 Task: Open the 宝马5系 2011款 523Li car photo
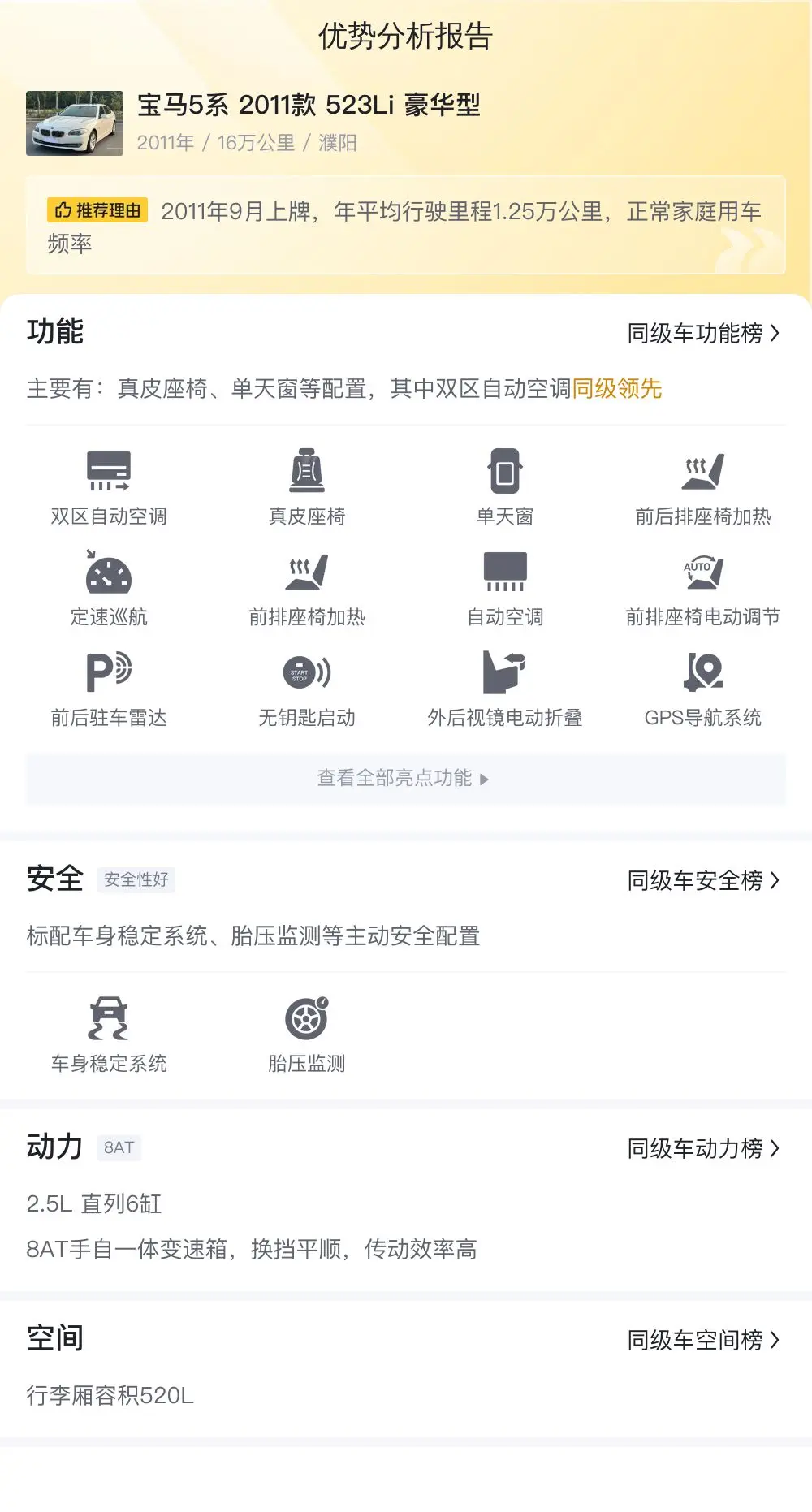[x=75, y=123]
